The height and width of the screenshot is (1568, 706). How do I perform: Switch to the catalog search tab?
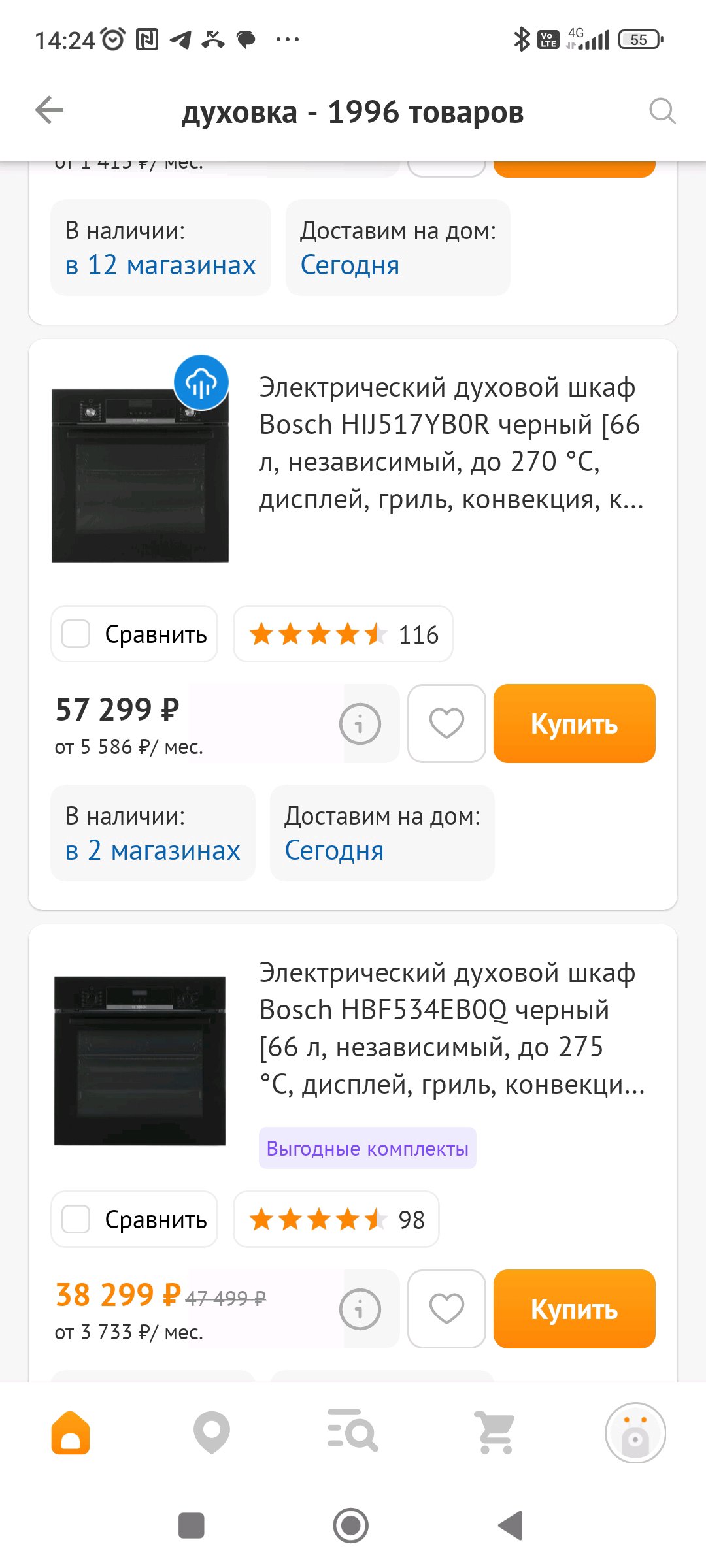click(x=352, y=1432)
